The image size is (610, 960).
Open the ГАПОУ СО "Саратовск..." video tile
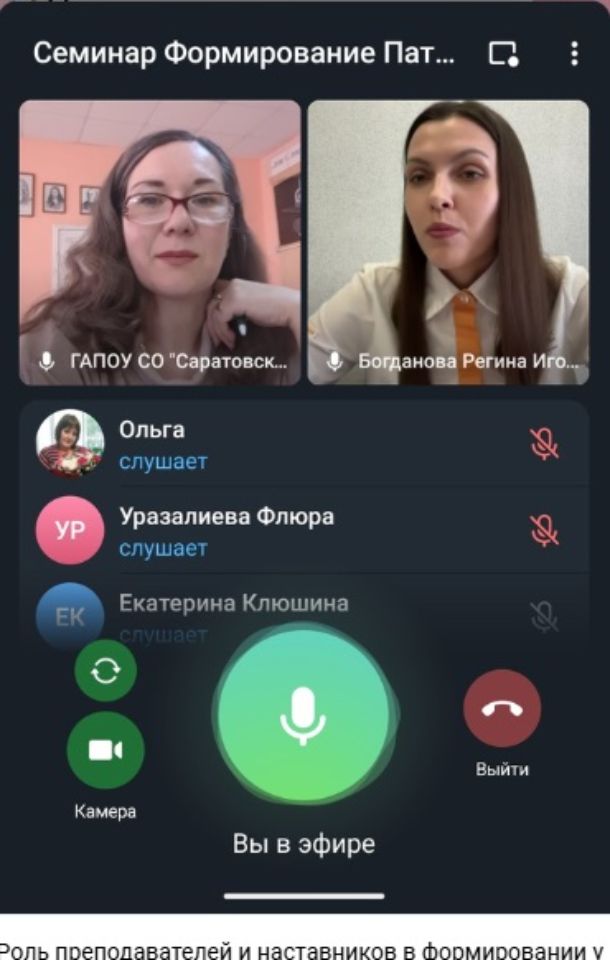tap(160, 242)
